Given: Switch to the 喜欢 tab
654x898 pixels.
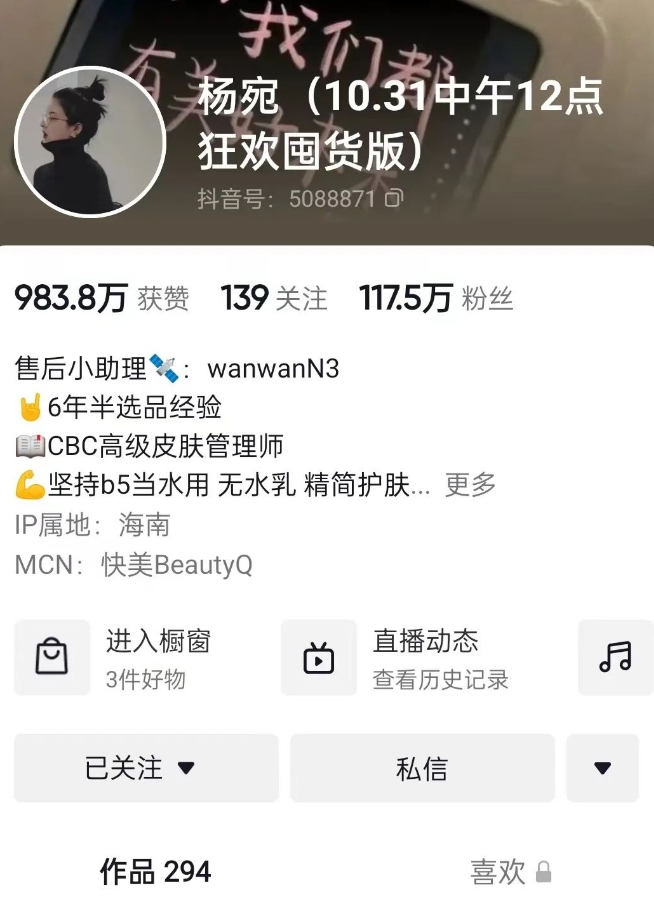Looking at the screenshot, I should pyautogui.click(x=510, y=871).
